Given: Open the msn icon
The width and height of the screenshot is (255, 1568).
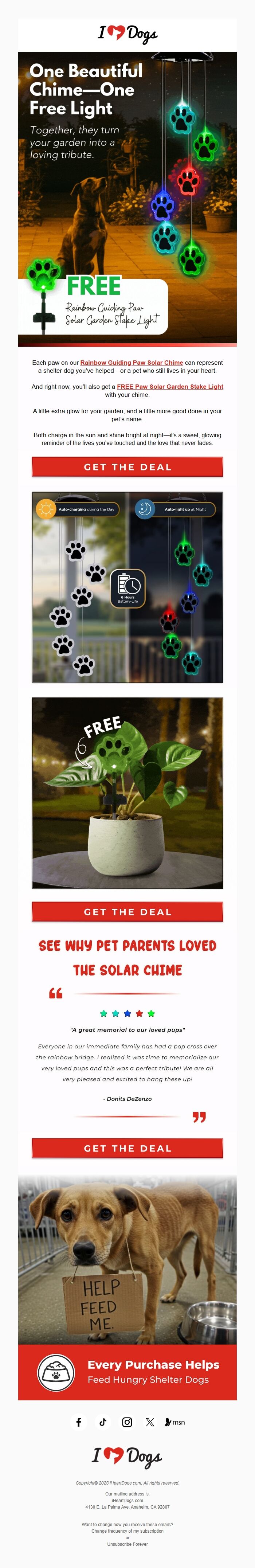Looking at the screenshot, I should [x=175, y=1422].
